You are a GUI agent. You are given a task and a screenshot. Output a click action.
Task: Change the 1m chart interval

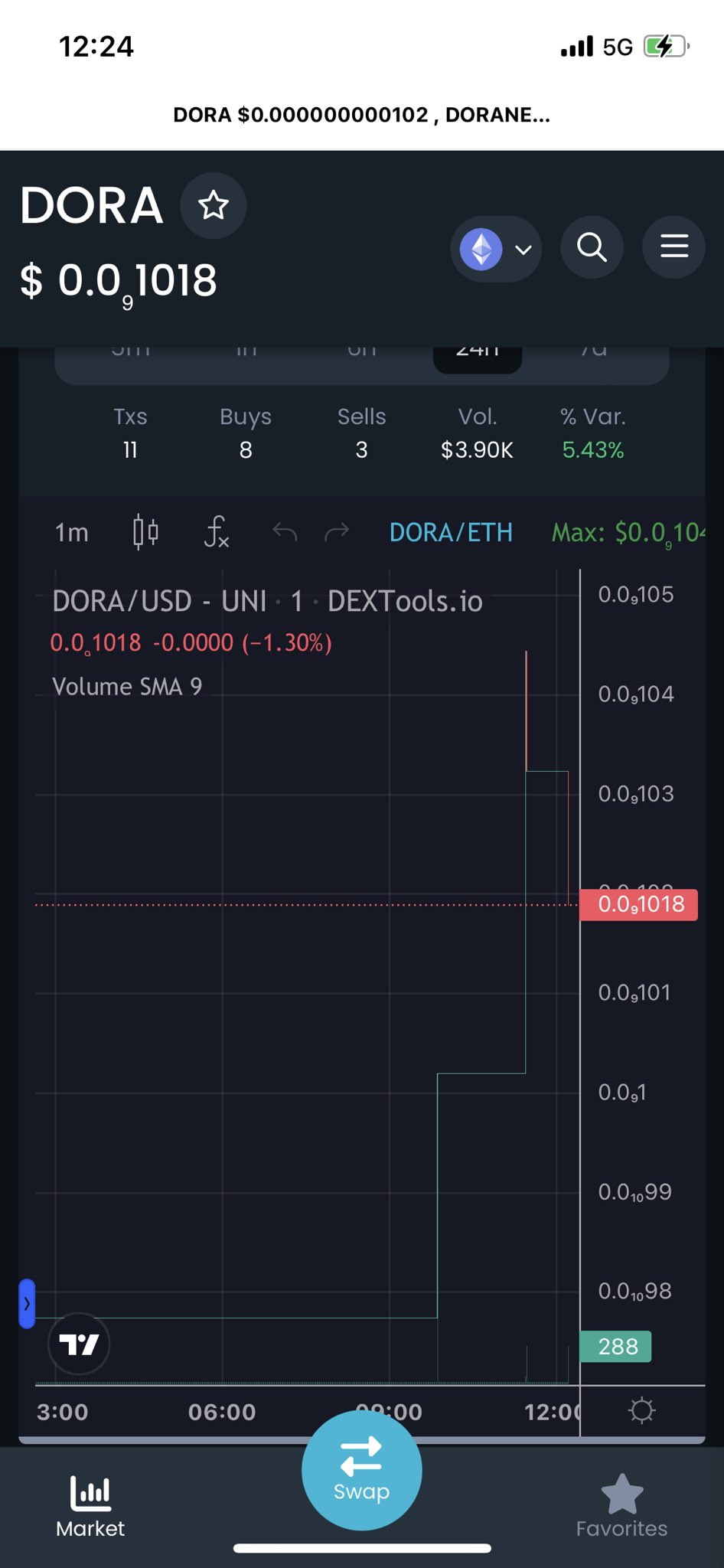tap(71, 532)
